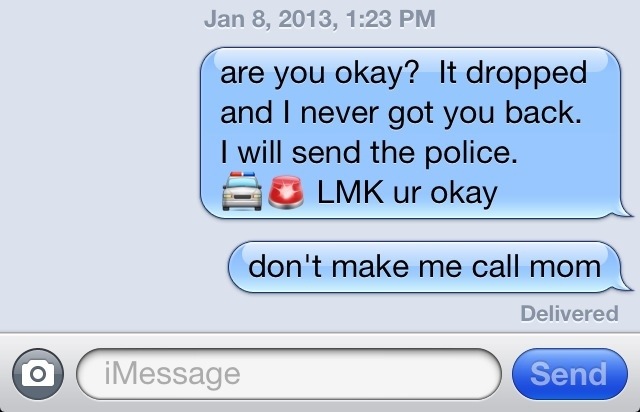
Task: Focus the iMessage text field
Action: 288,374
